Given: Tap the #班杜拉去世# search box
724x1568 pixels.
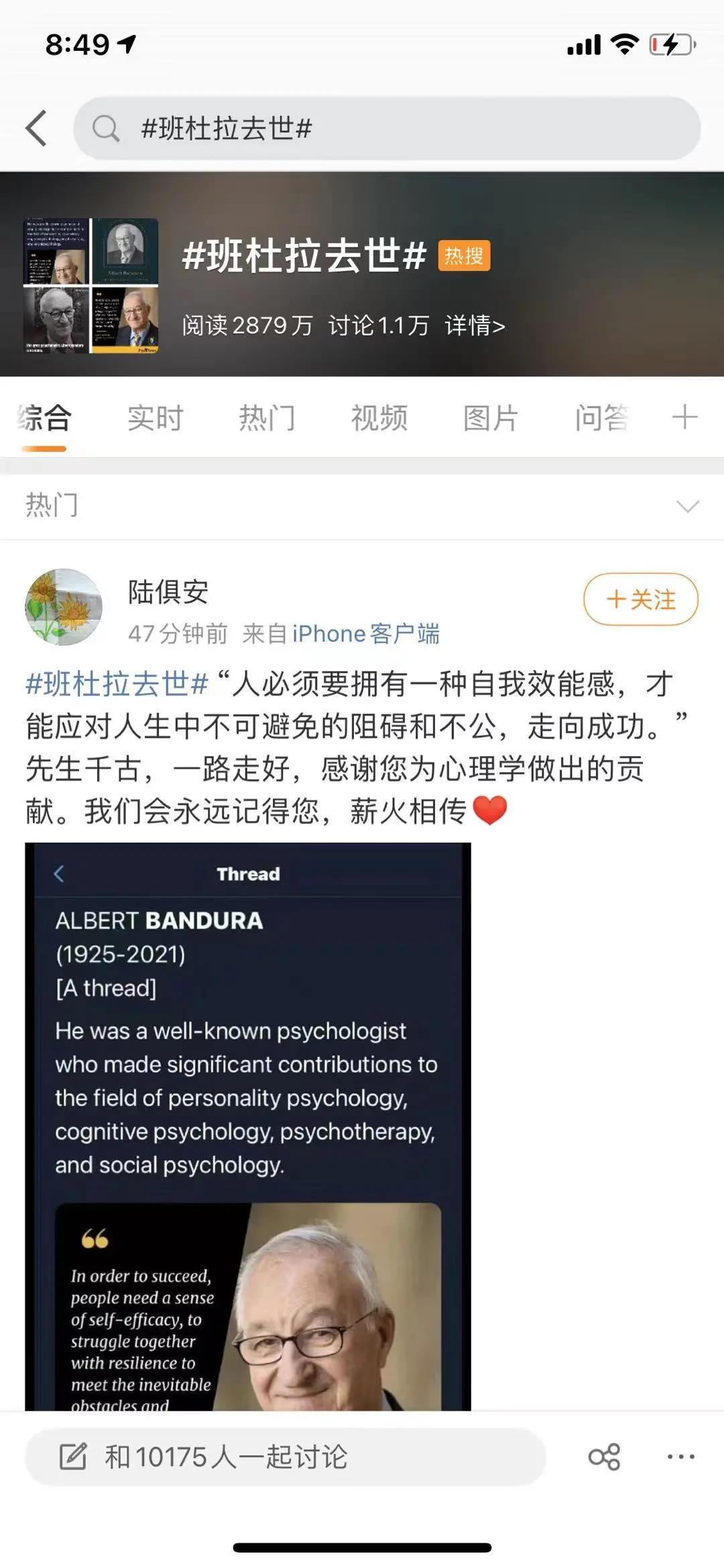Looking at the screenshot, I should pos(386,128).
